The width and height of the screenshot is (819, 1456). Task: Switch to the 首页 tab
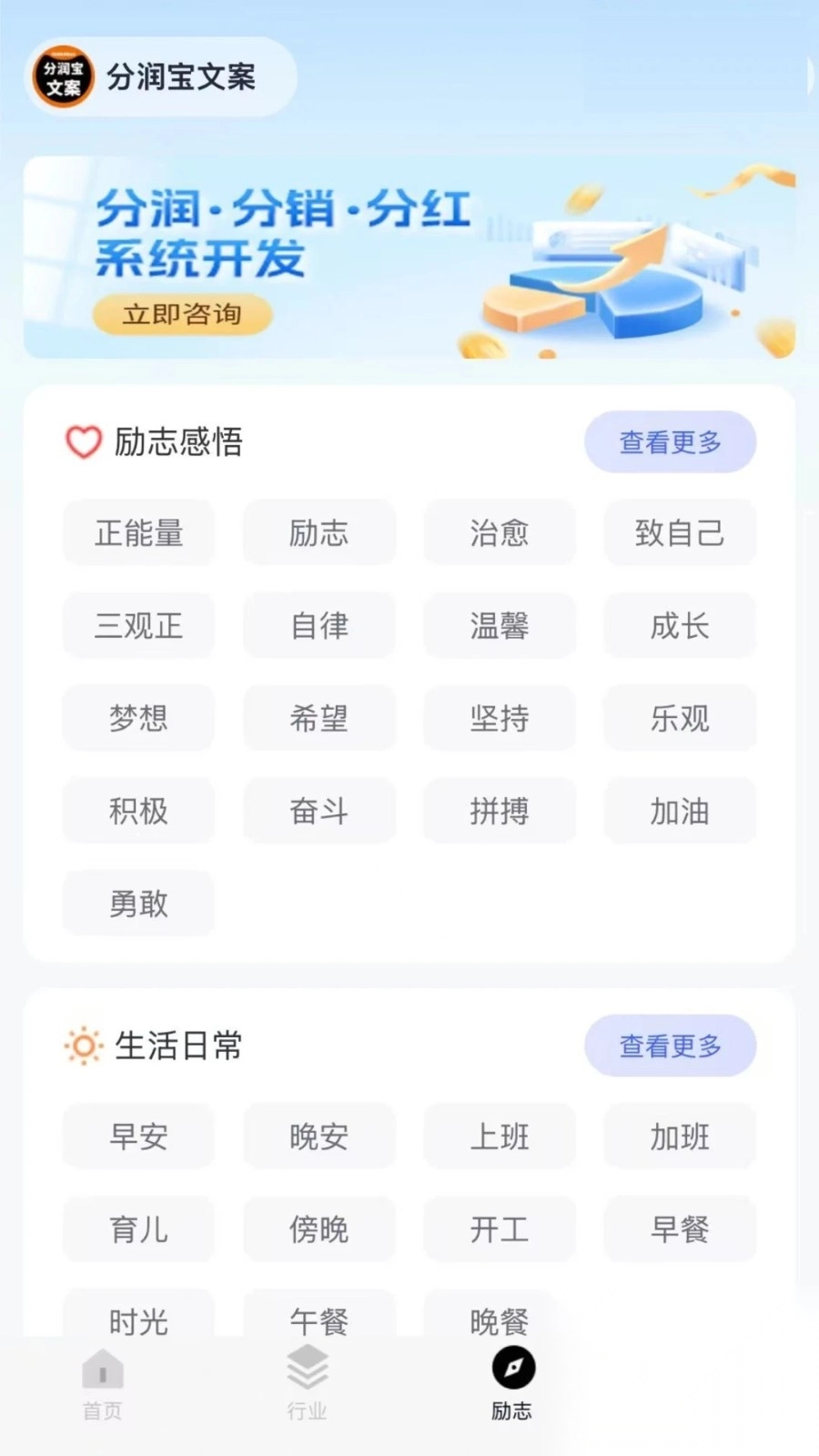point(102,1383)
